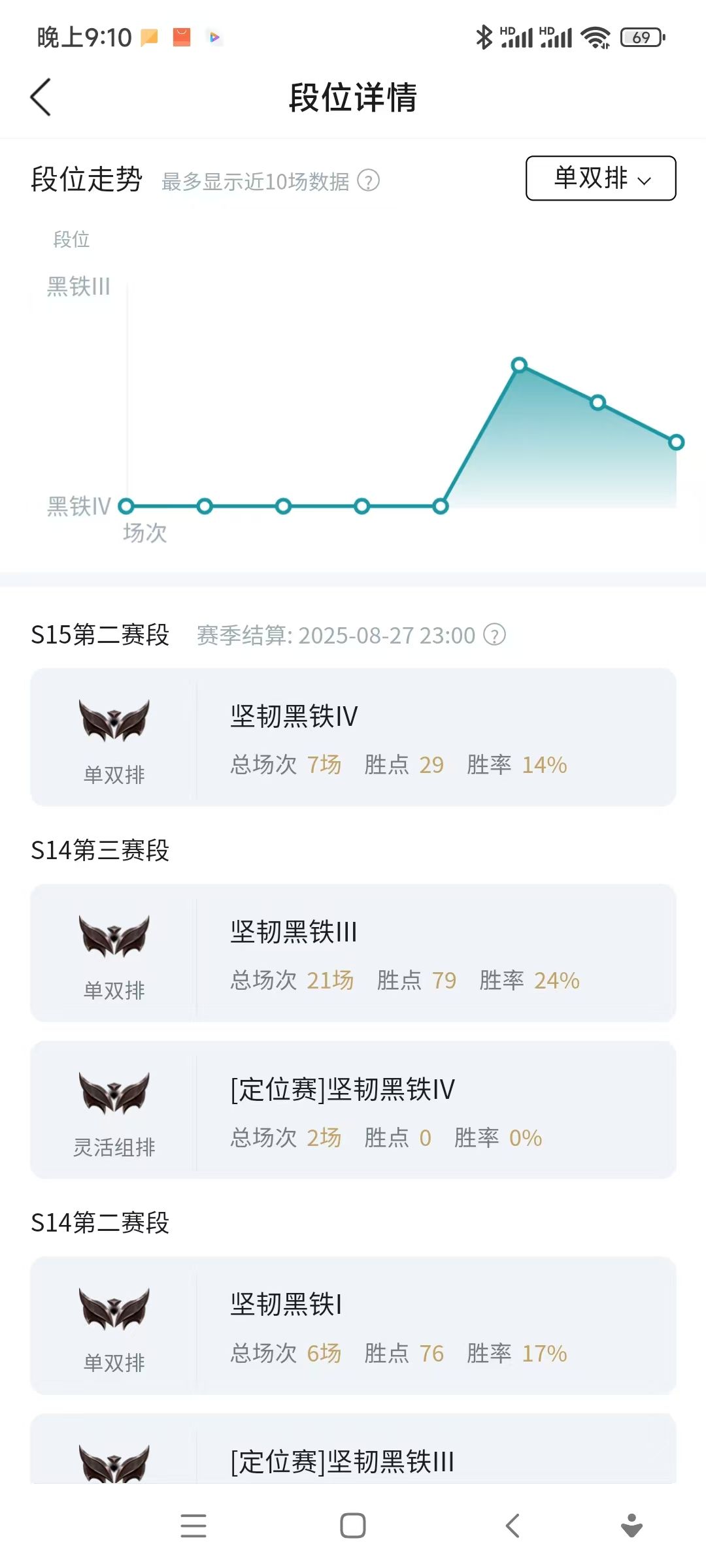Tap the help icon beside 赛季结算 date
The height and width of the screenshot is (1568, 706).
click(494, 634)
